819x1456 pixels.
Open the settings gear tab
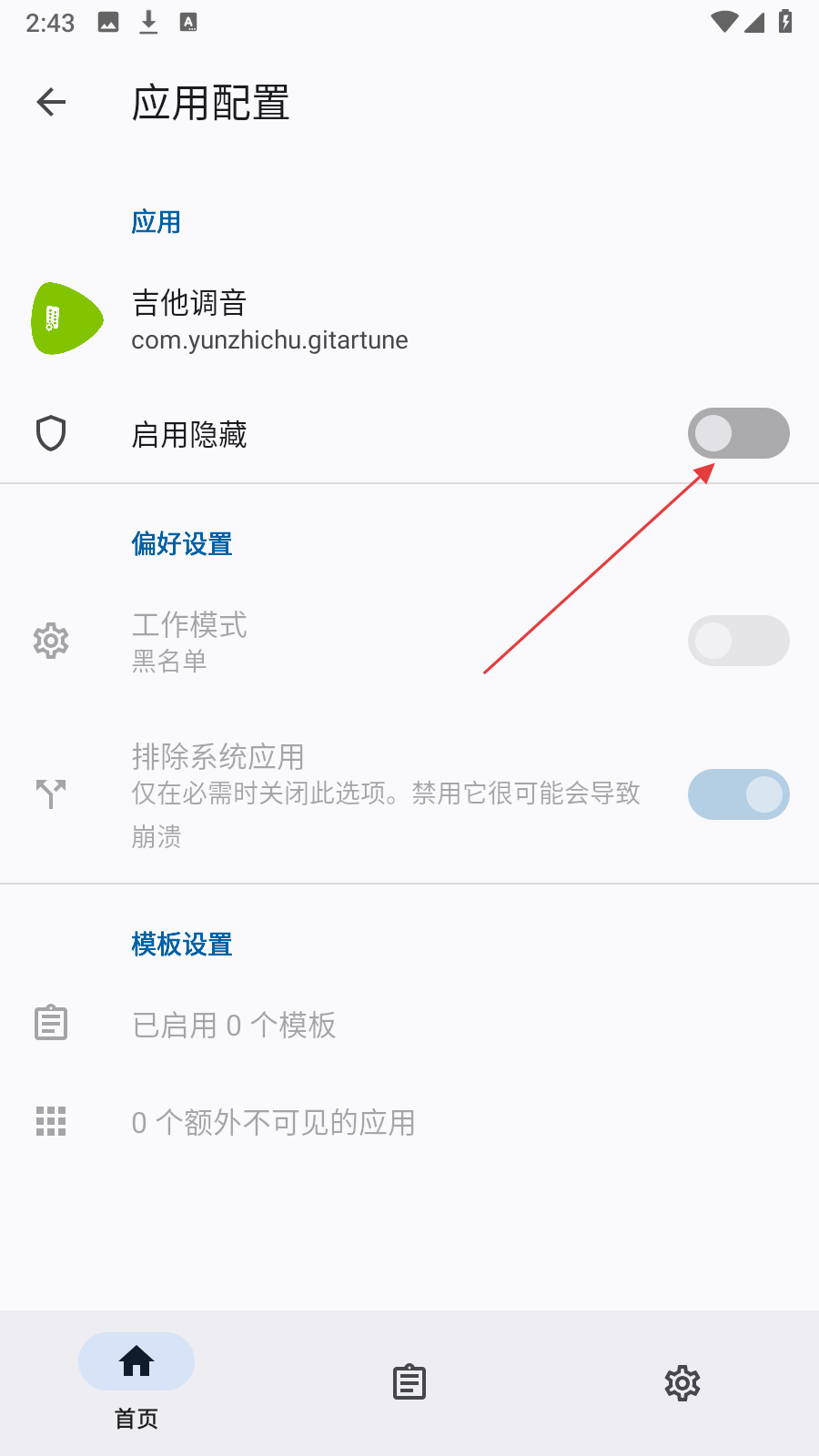coord(682,1383)
